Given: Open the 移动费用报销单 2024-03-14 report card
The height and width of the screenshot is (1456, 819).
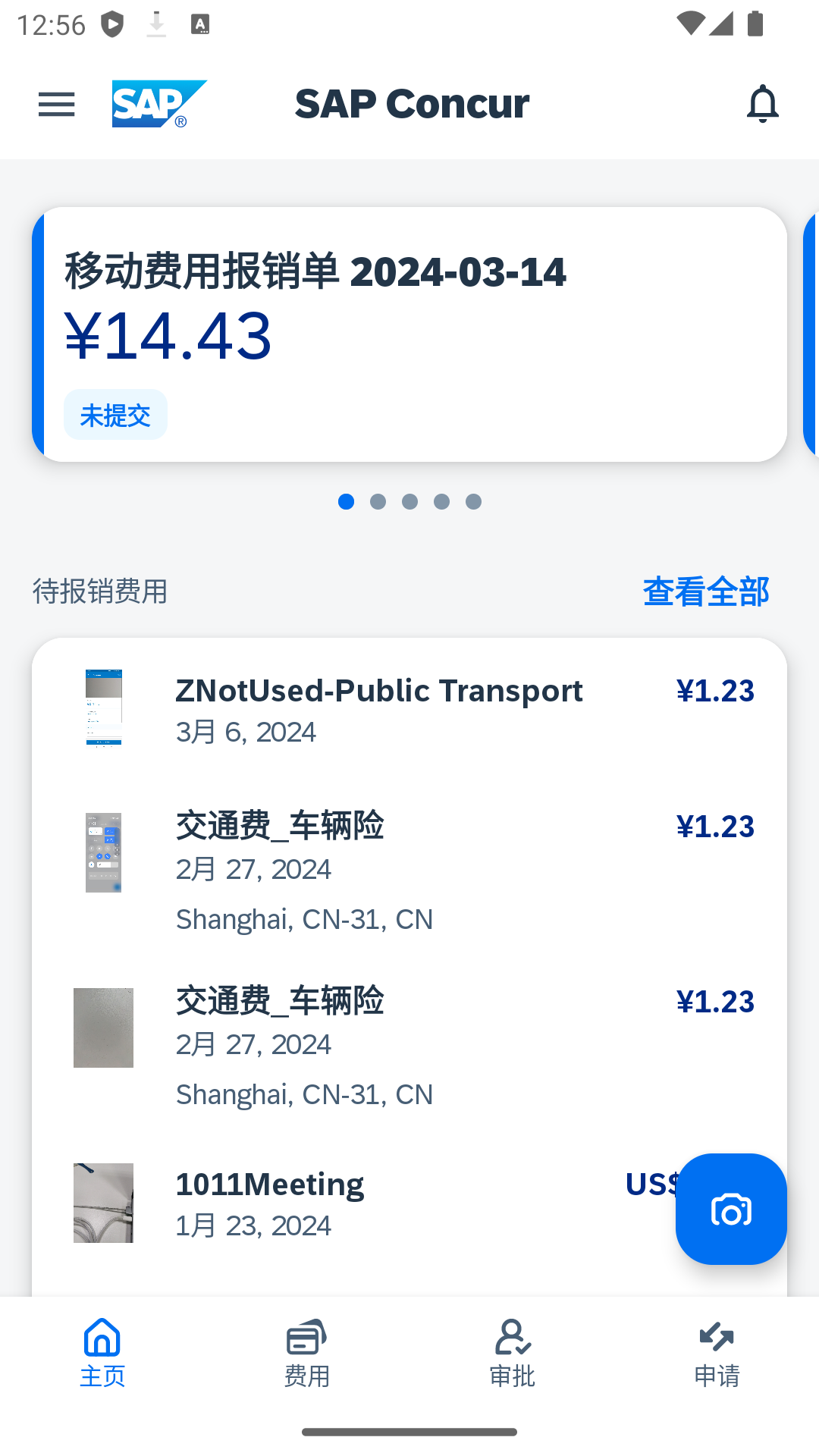Looking at the screenshot, I should tap(409, 334).
